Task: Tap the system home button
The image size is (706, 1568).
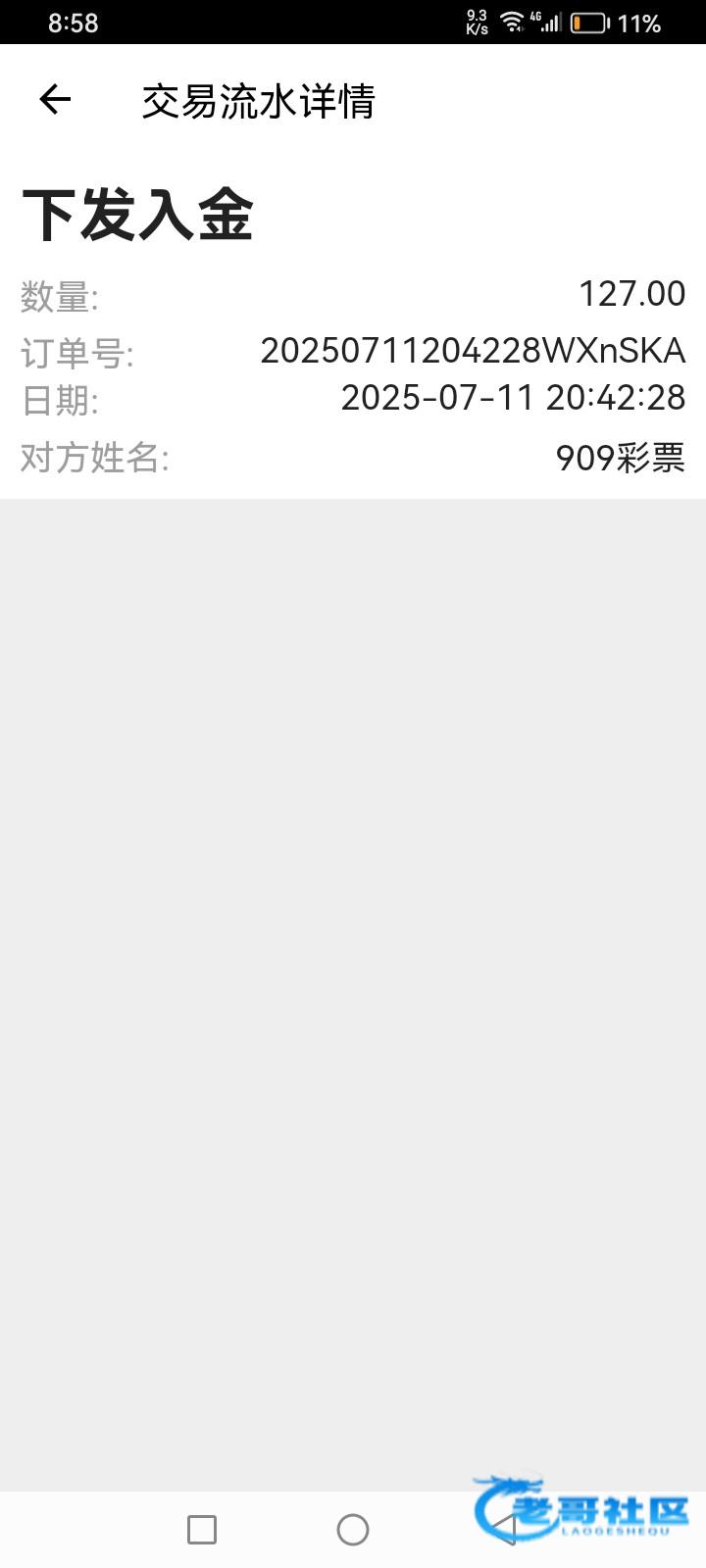Action: (x=353, y=1530)
